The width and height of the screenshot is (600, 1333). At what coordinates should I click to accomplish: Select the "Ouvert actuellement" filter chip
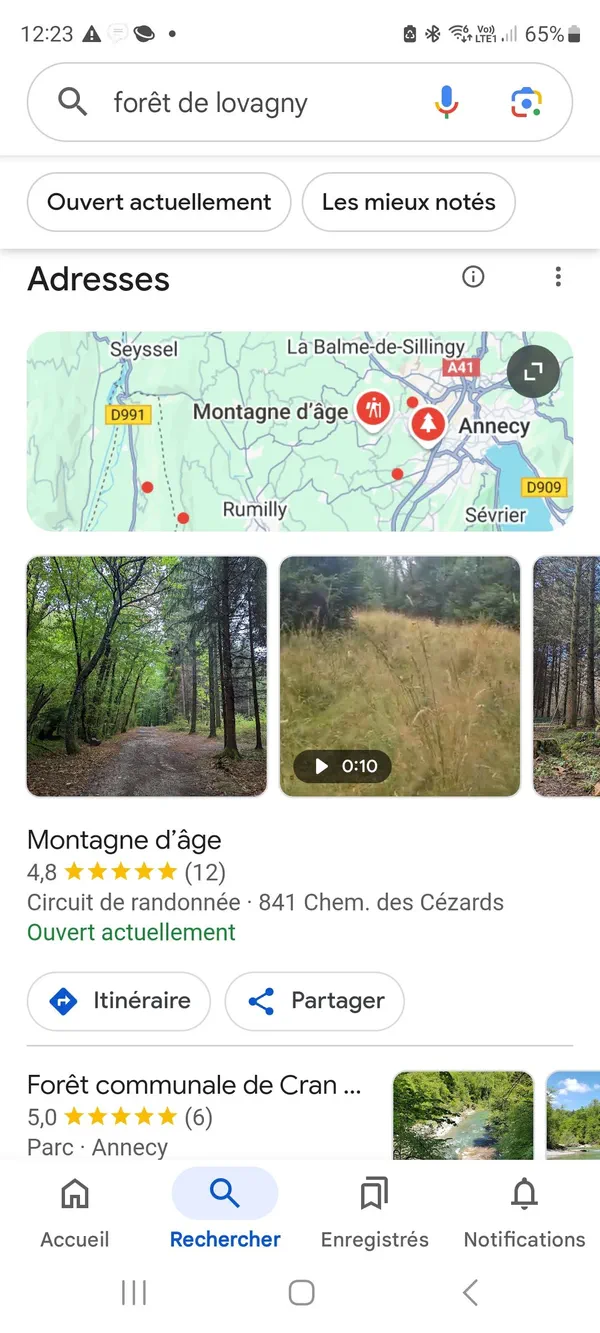click(x=159, y=202)
